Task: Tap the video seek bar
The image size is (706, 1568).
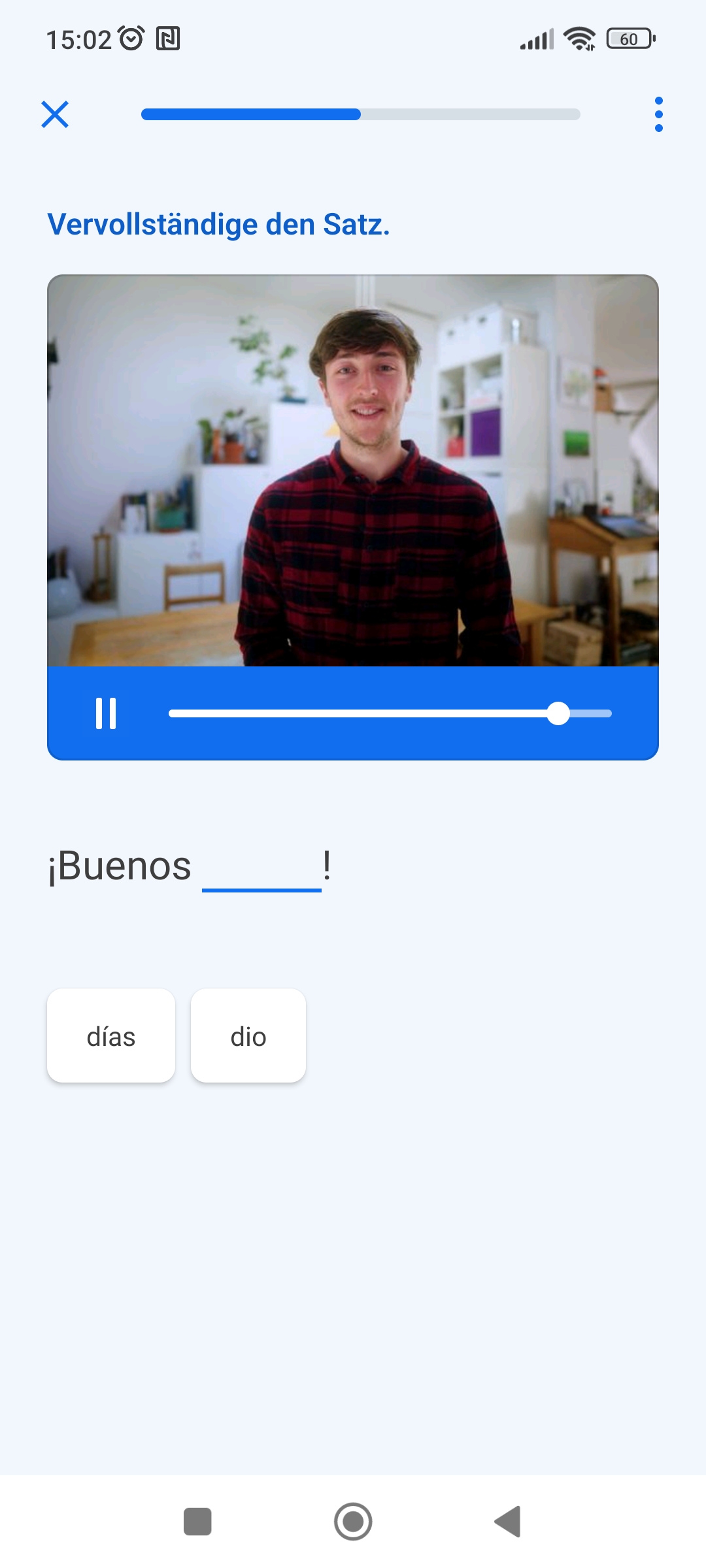Action: click(x=390, y=713)
